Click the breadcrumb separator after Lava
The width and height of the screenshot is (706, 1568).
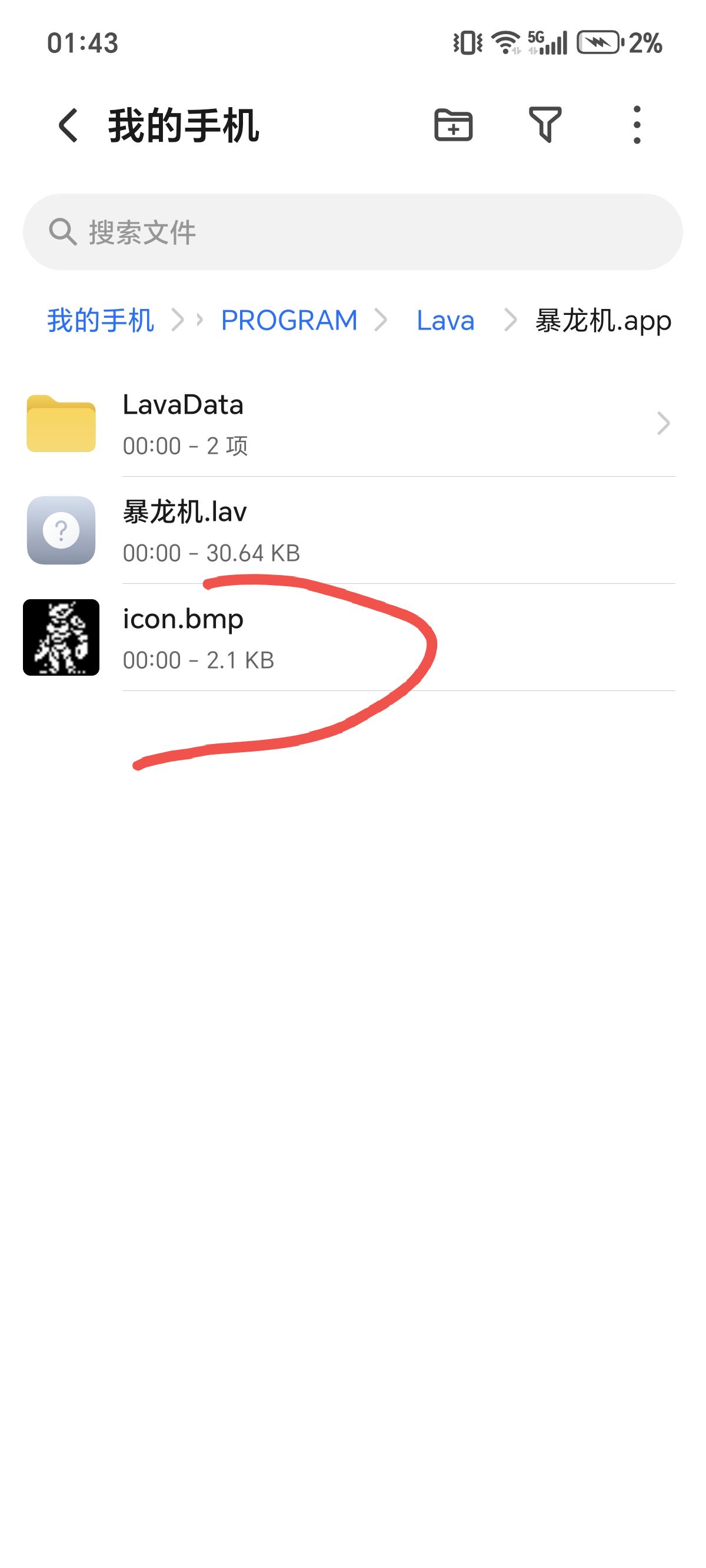(x=511, y=320)
